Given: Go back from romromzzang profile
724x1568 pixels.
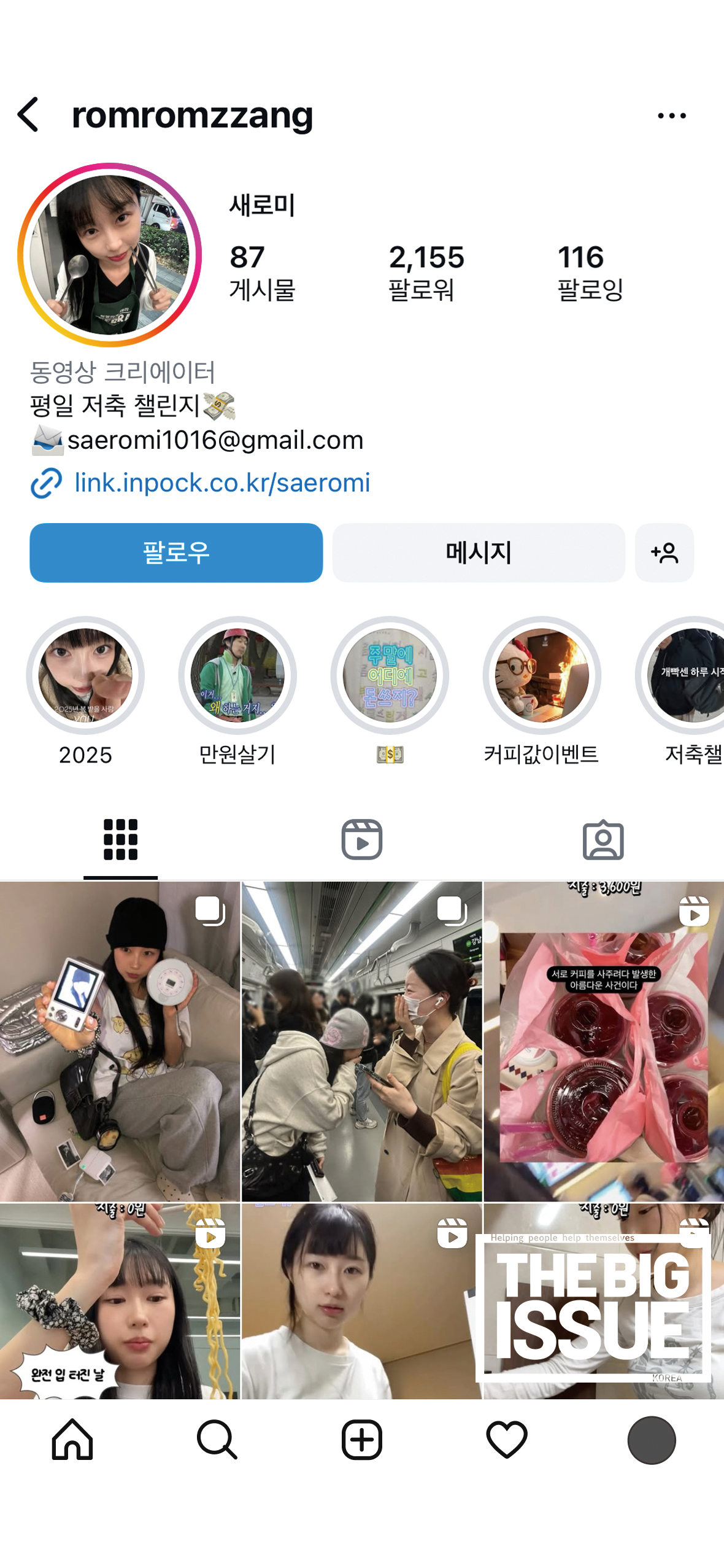Looking at the screenshot, I should 28,115.
